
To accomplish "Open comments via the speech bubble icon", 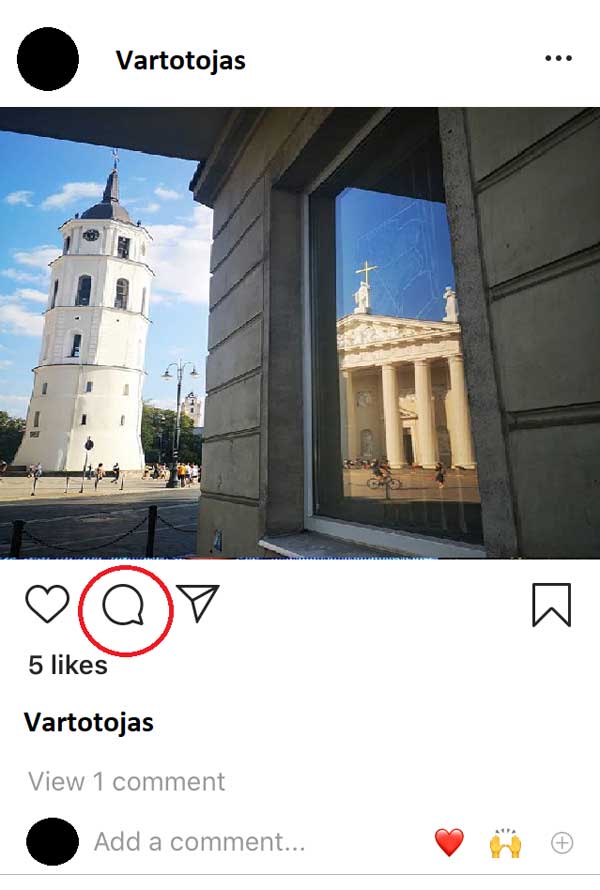I will point(124,605).
